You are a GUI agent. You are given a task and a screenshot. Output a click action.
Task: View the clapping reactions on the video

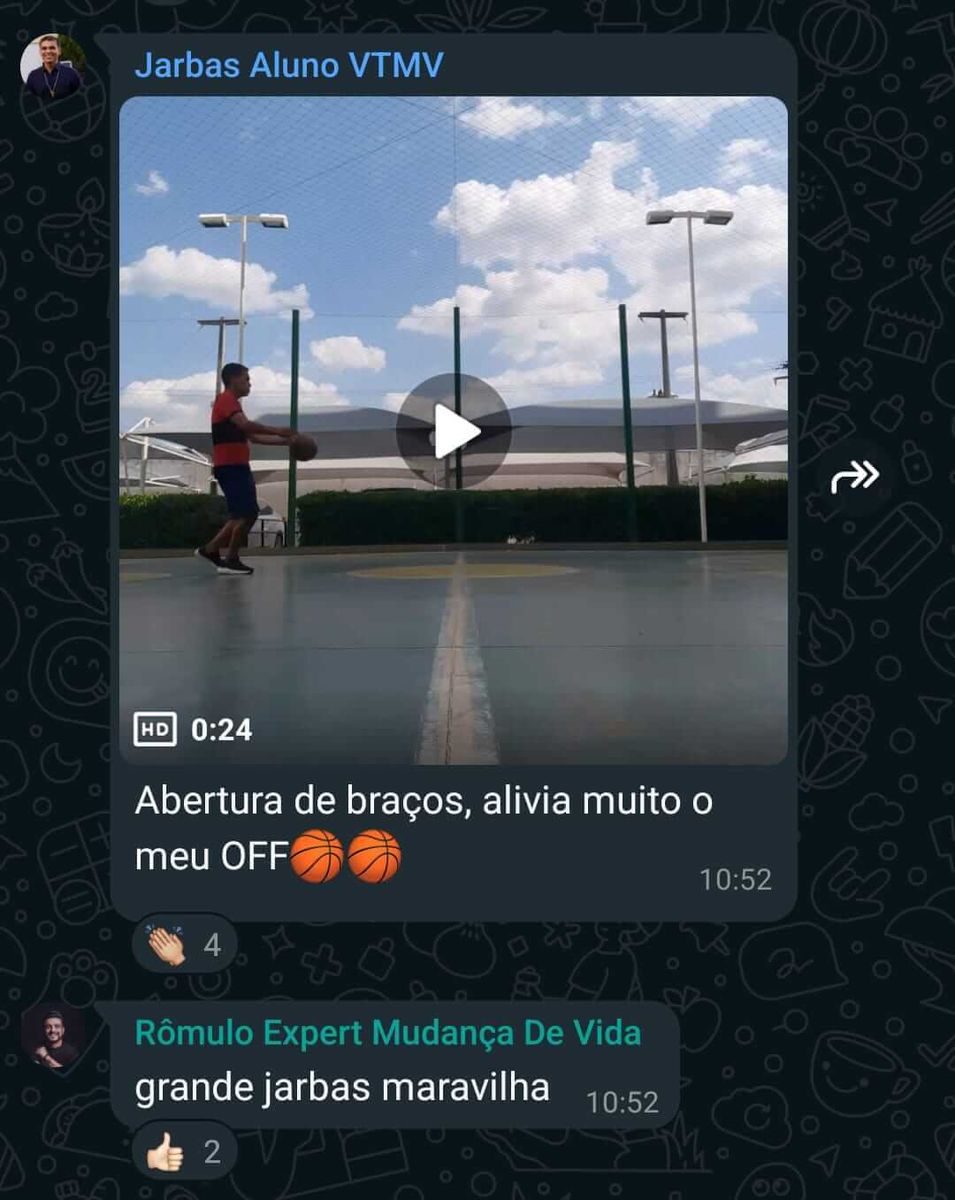pos(184,944)
